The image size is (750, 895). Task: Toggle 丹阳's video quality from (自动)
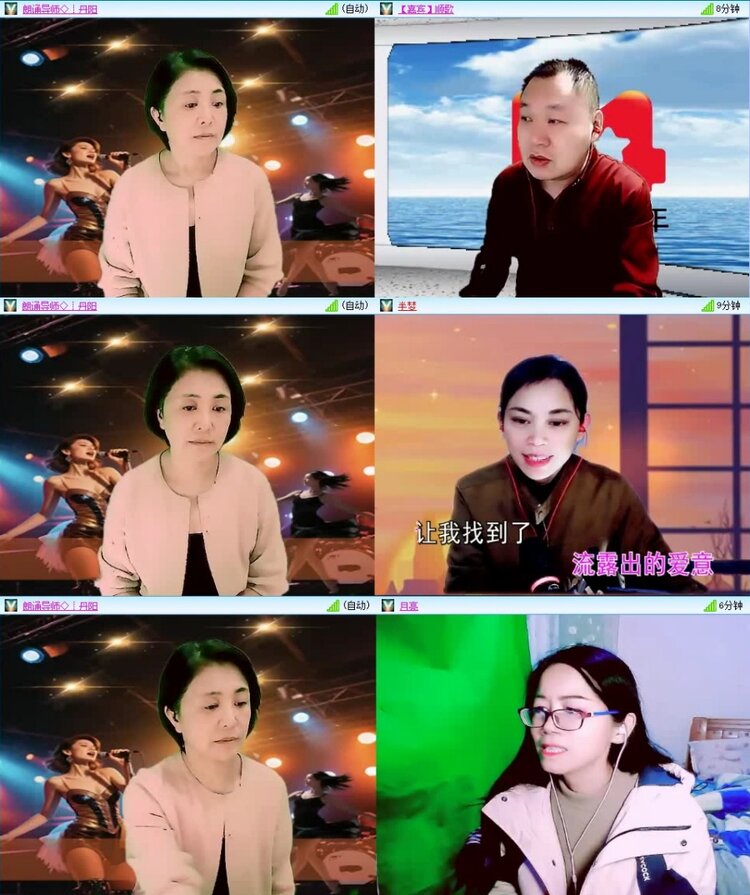tap(358, 9)
